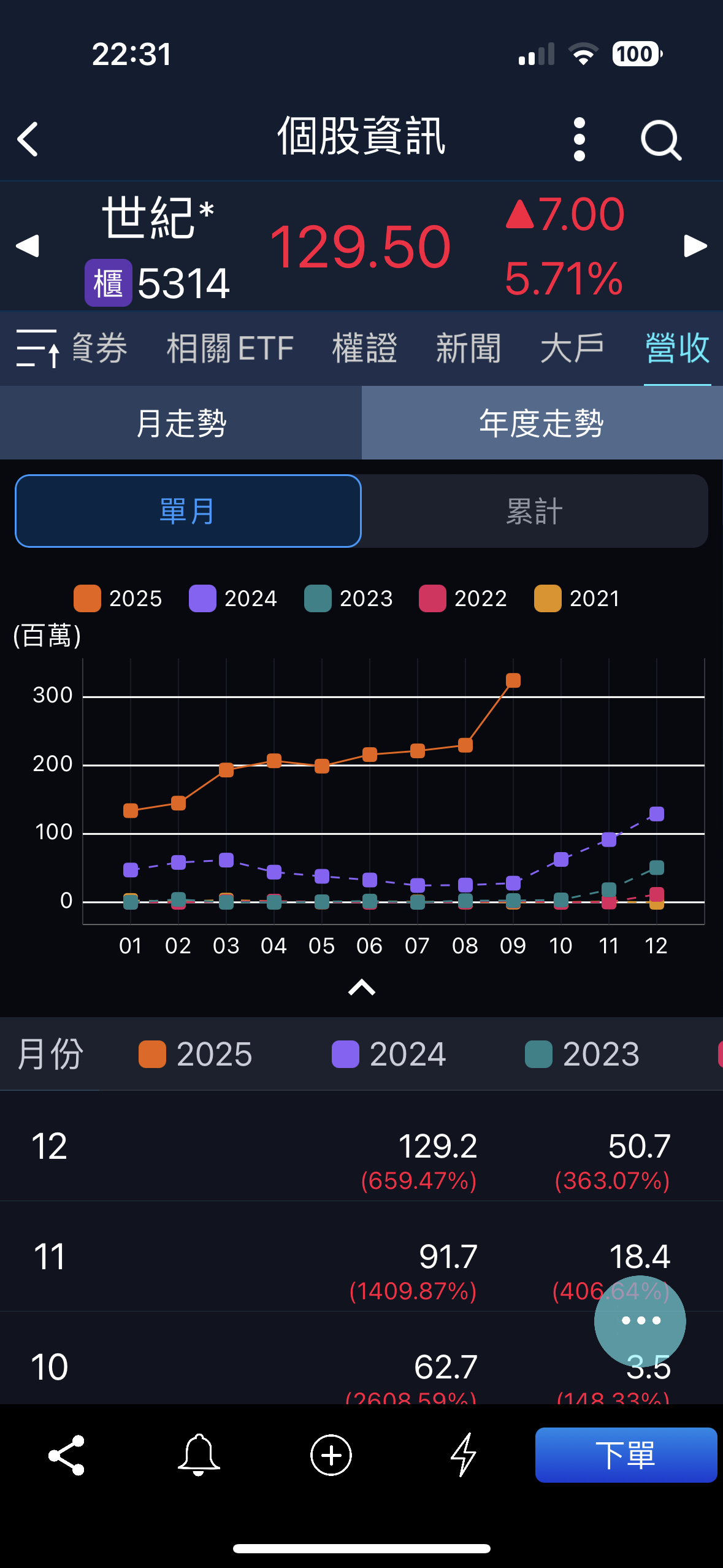Collapse the revenue chart
The width and height of the screenshot is (723, 1568).
coord(361,987)
